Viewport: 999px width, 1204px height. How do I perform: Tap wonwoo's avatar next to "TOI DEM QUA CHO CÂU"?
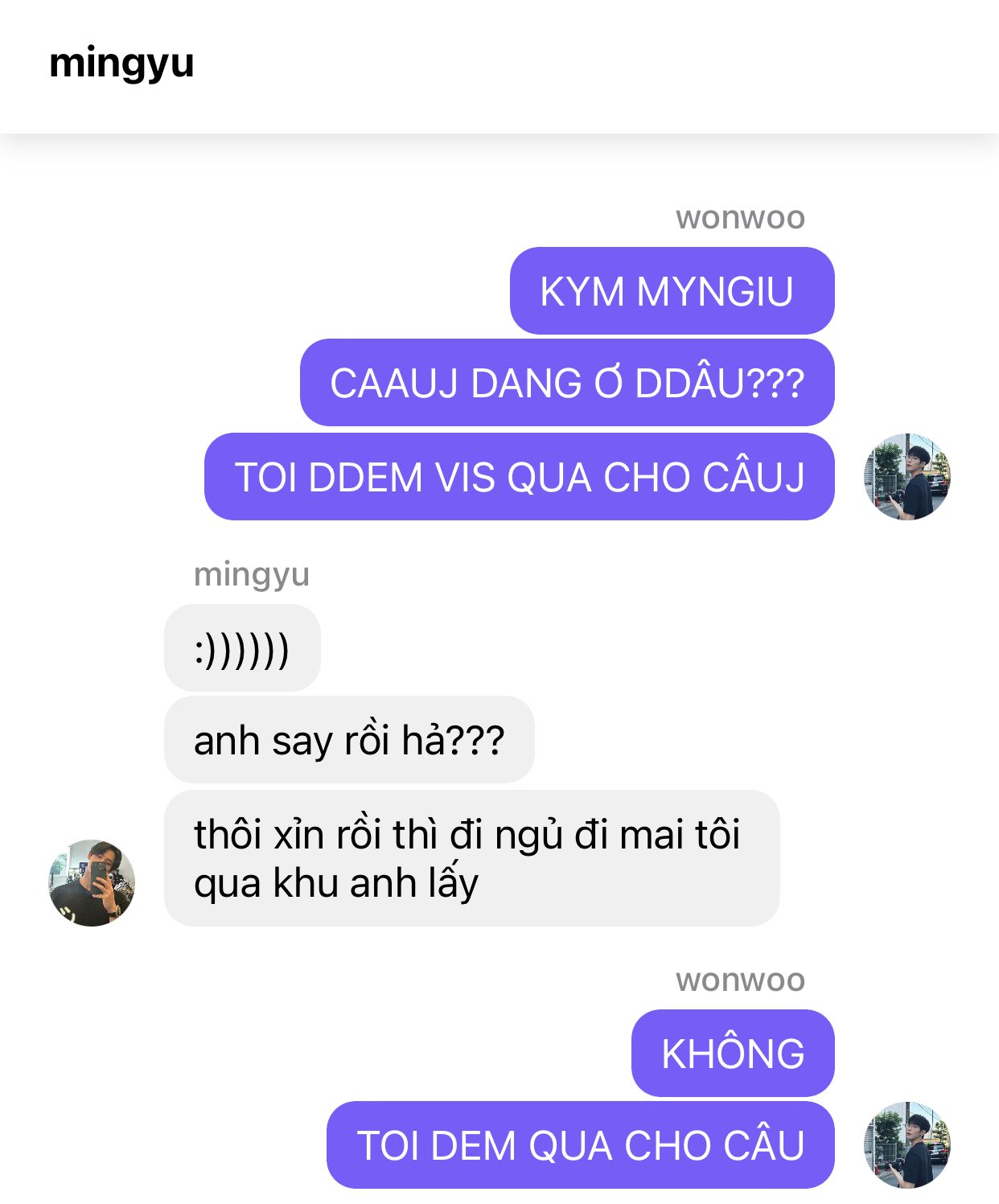pos(907,1145)
